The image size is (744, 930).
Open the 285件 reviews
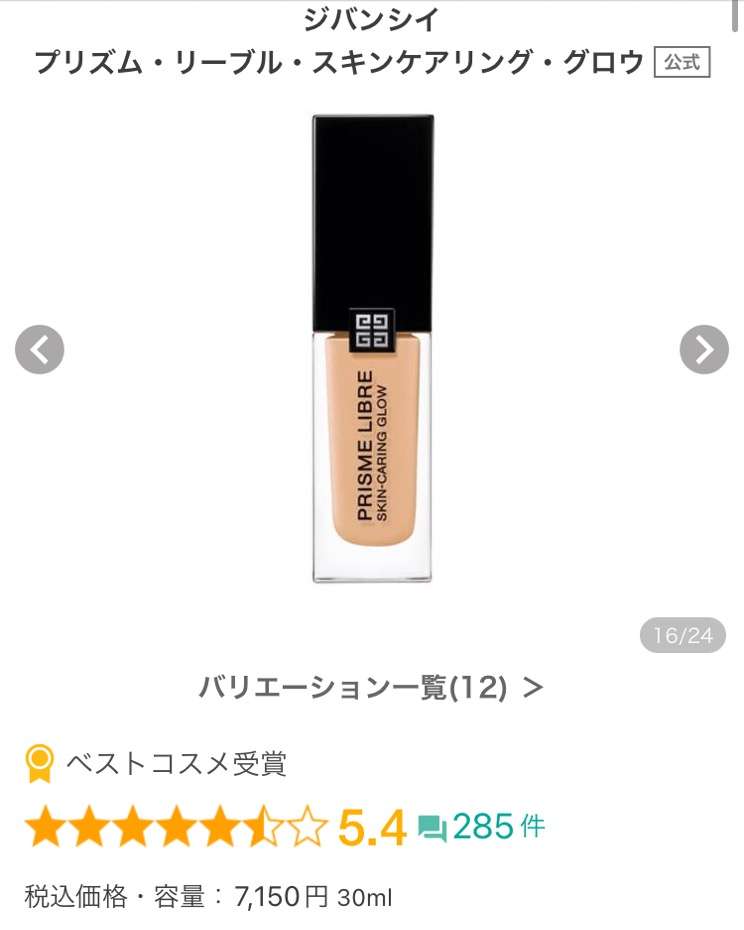pos(483,827)
